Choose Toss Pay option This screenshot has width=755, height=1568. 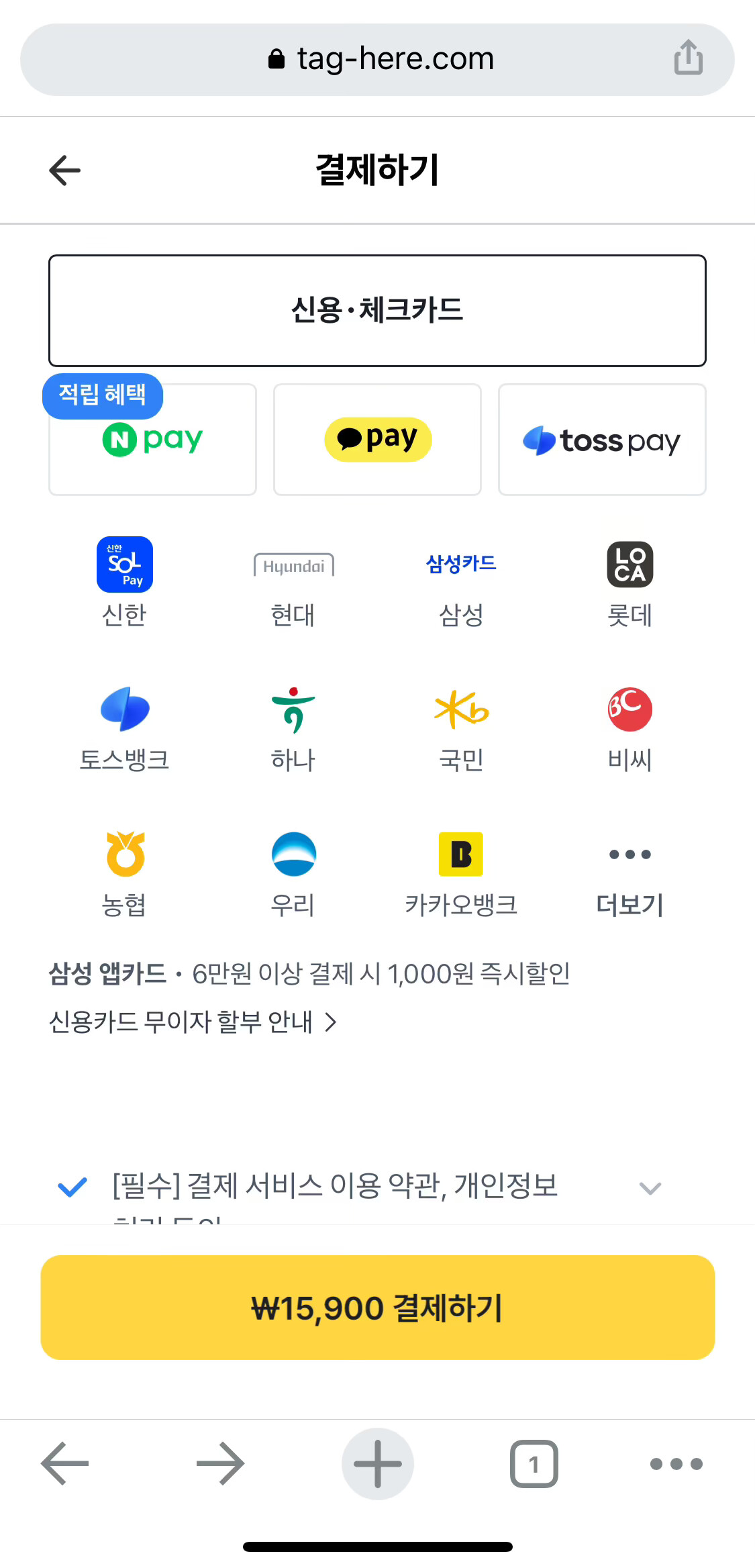point(602,440)
